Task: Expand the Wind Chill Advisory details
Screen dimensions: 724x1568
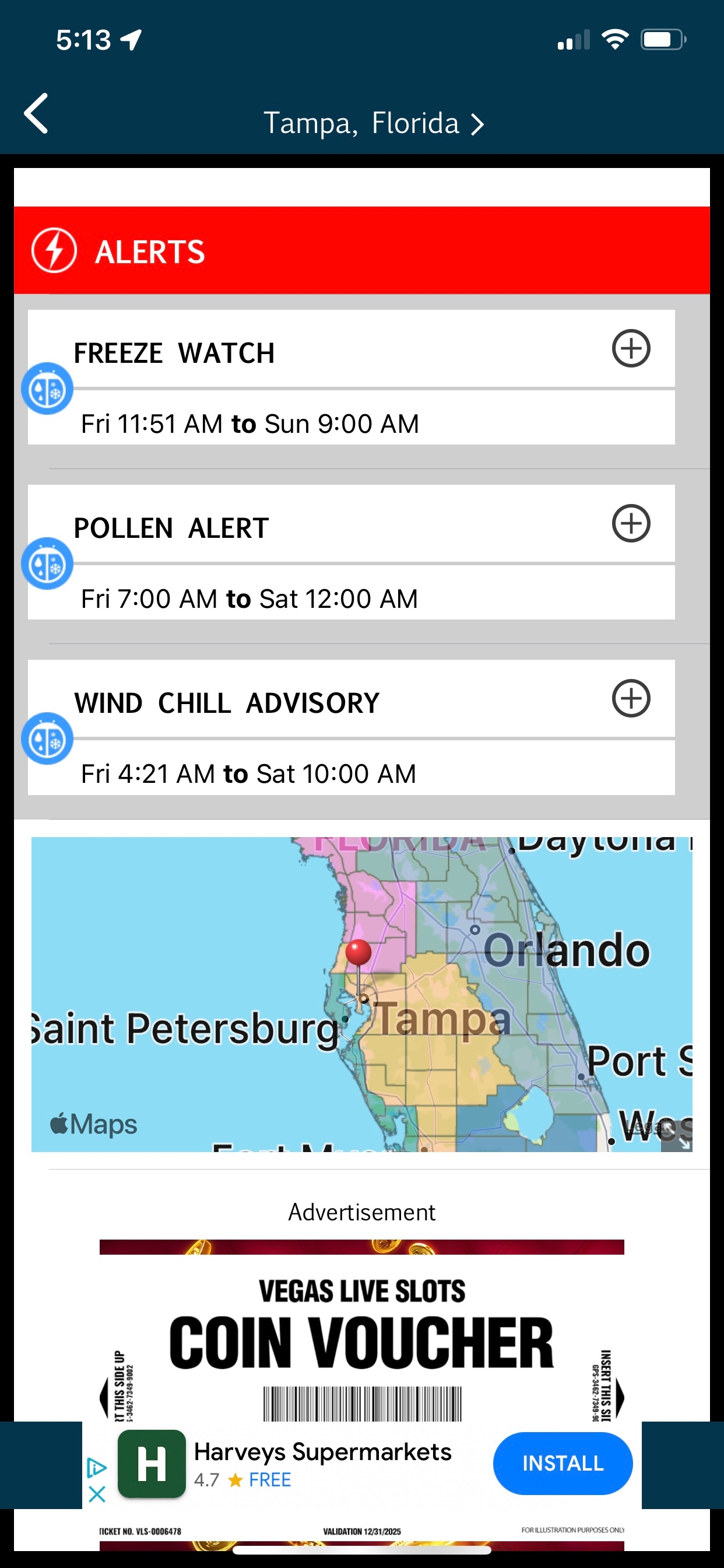Action: [x=631, y=698]
